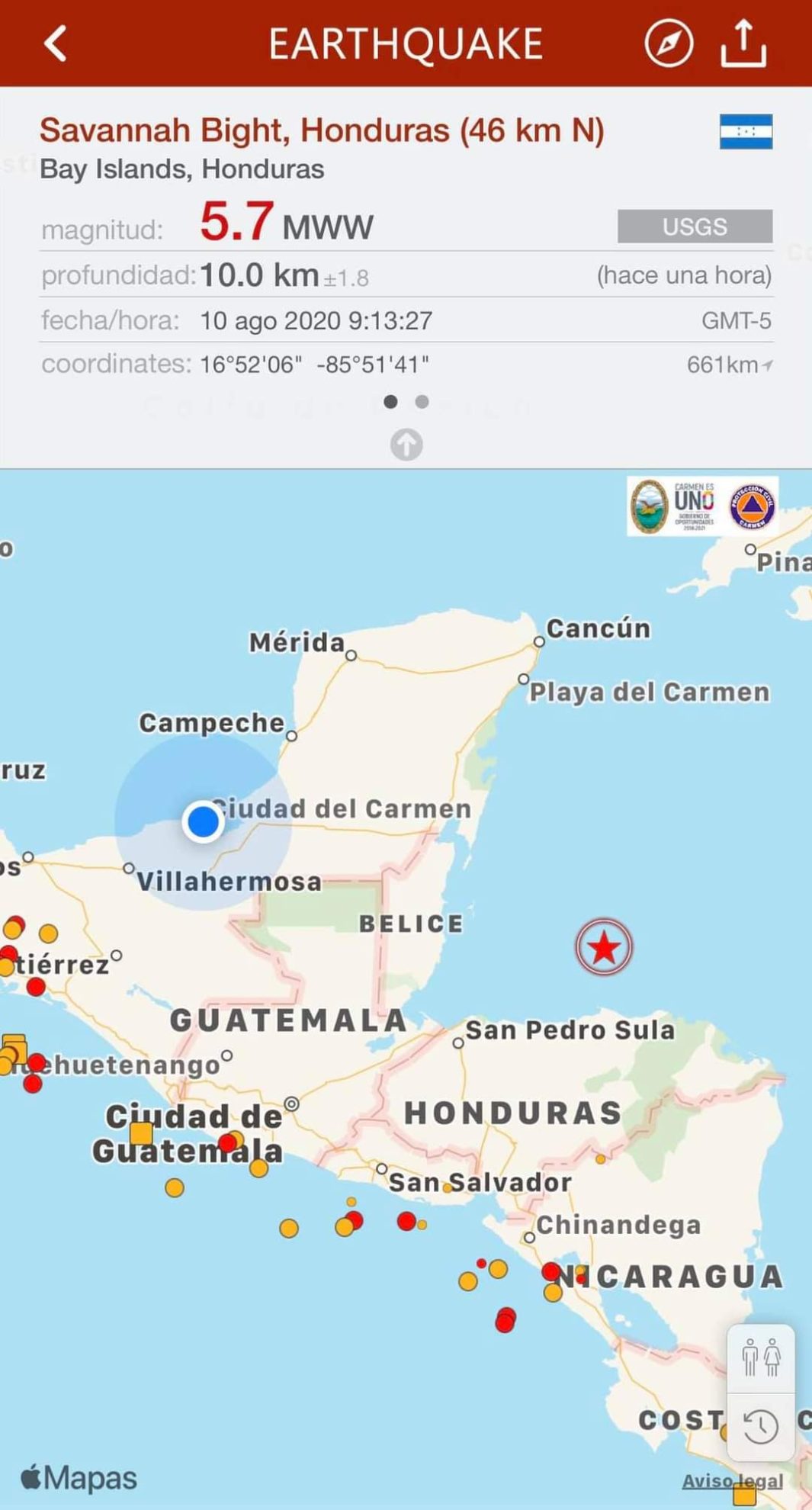Tap the red star epicenter marker
The height and width of the screenshot is (1510, 812).
(604, 947)
